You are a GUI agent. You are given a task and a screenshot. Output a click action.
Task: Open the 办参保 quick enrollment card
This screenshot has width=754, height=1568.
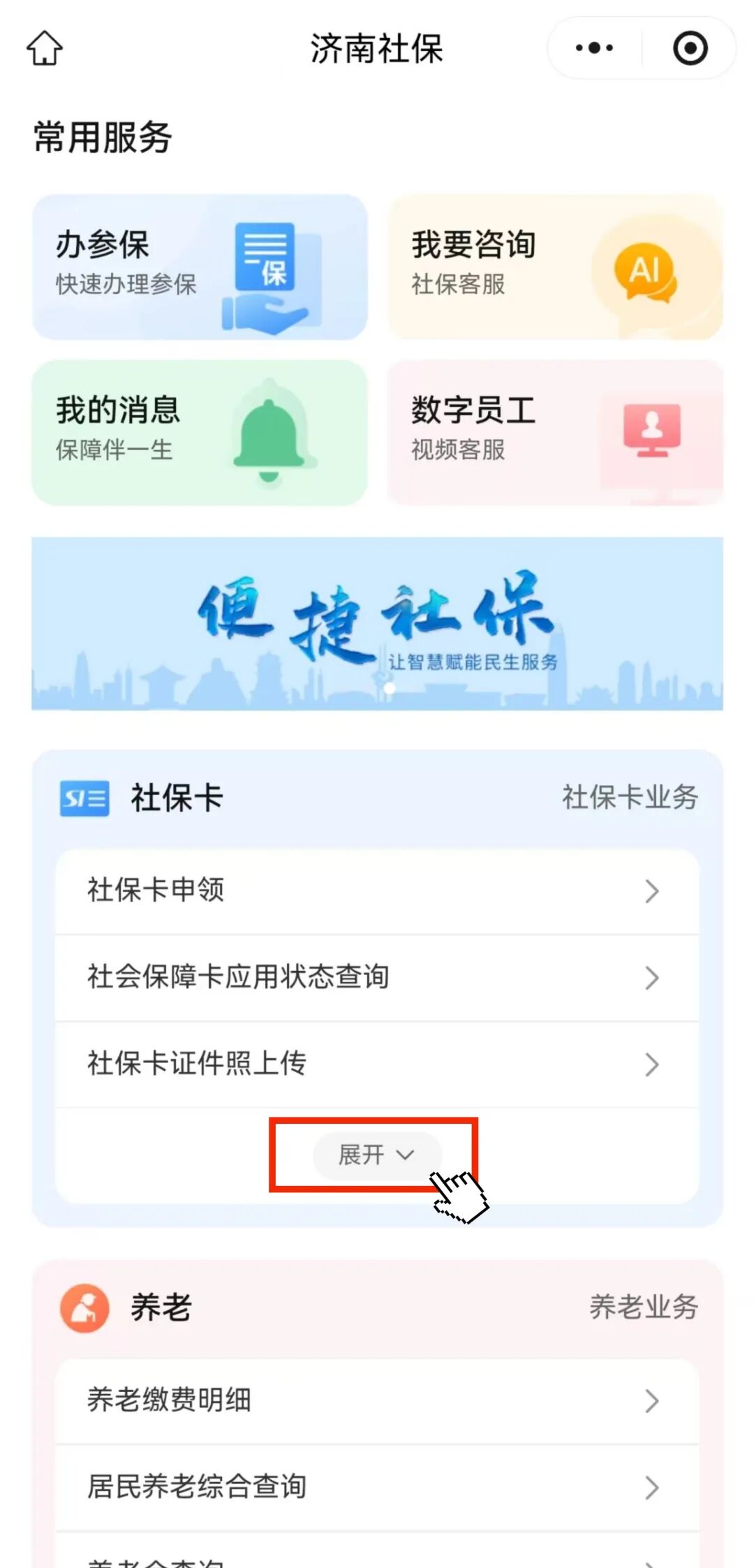pyautogui.click(x=200, y=268)
